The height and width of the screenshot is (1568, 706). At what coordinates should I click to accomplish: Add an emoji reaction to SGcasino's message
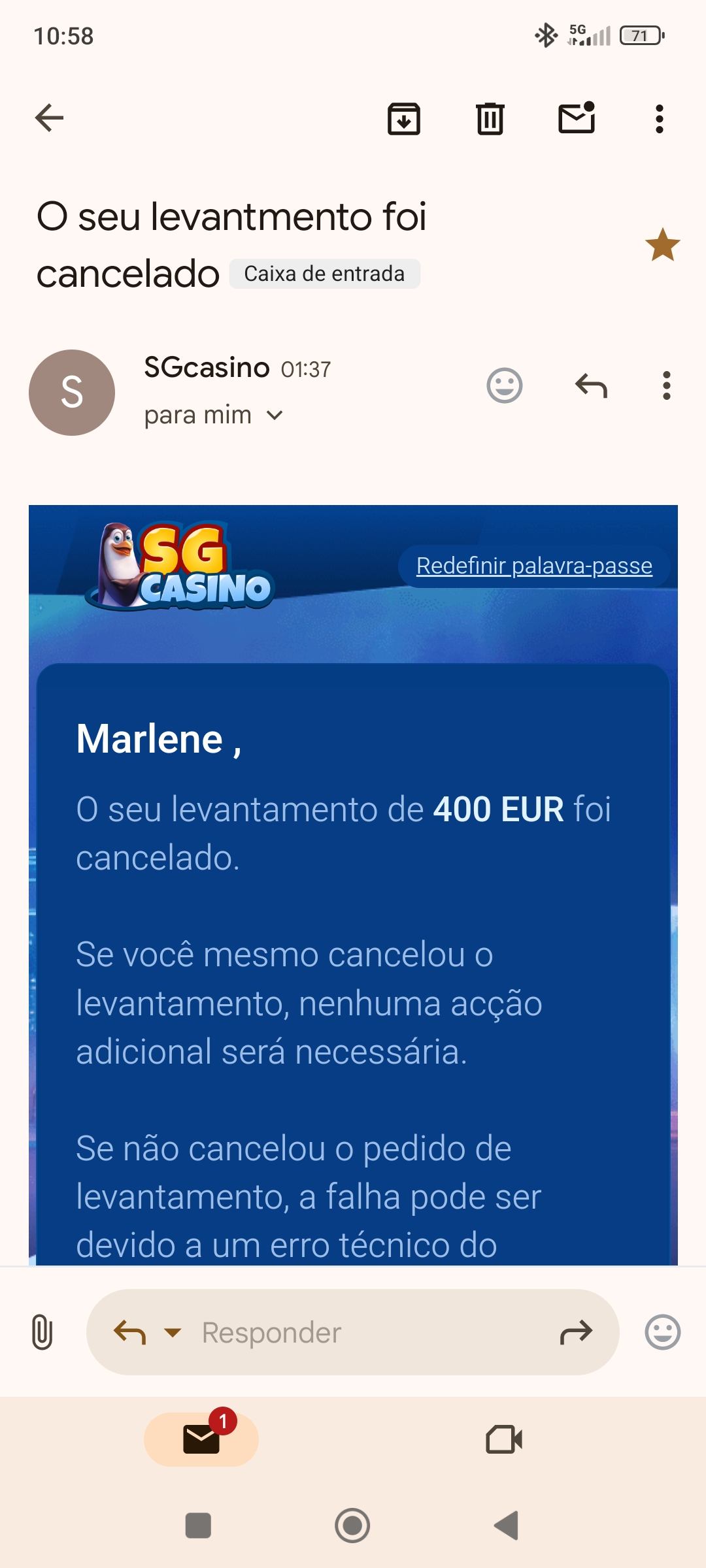point(505,385)
